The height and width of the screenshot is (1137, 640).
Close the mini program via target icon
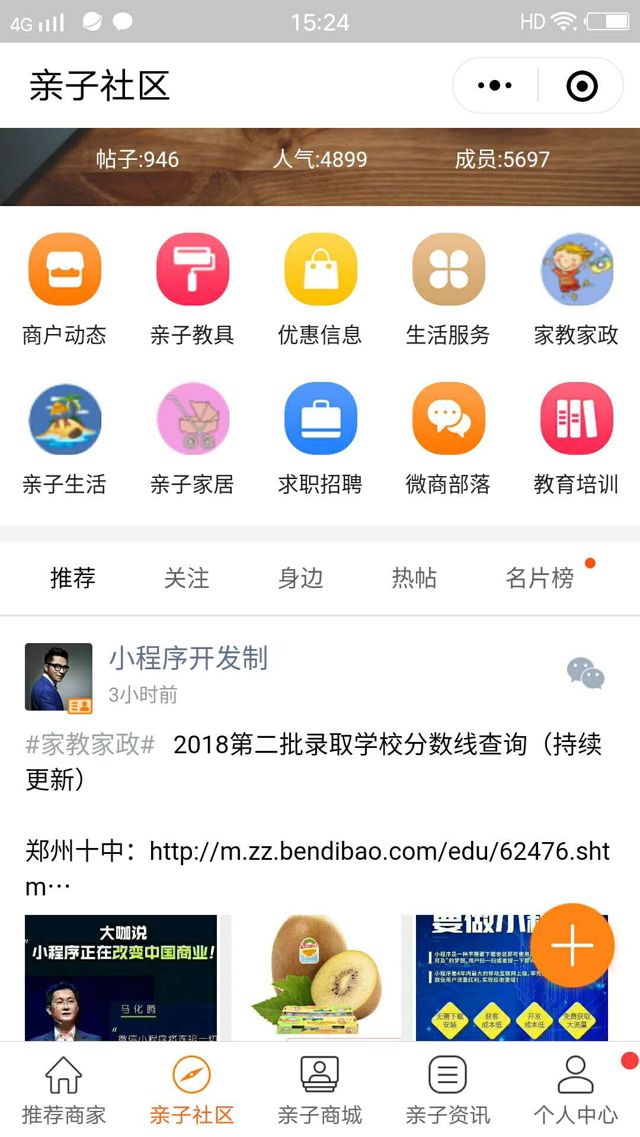[x=581, y=86]
